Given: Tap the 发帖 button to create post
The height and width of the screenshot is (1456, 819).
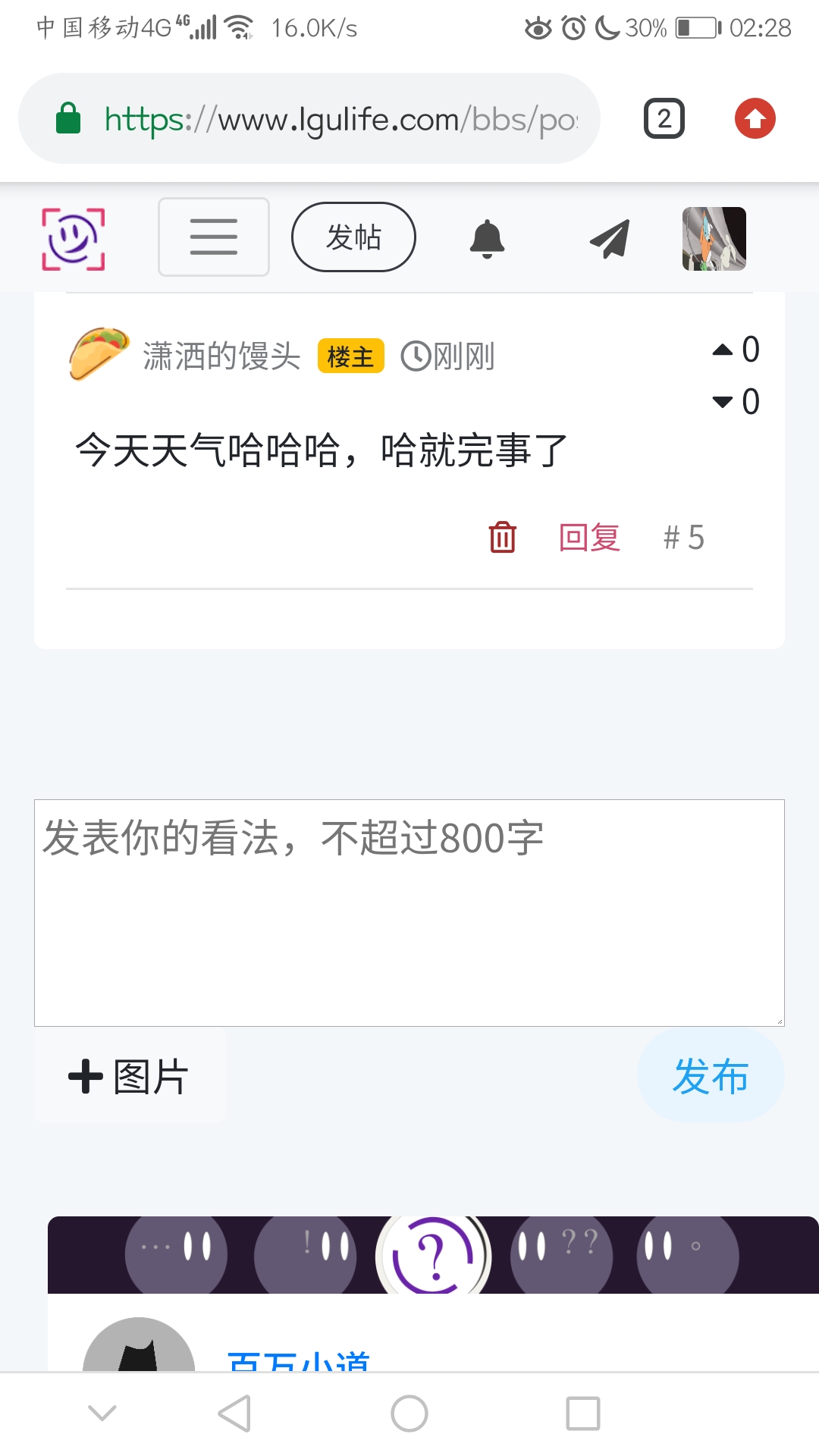Looking at the screenshot, I should pyautogui.click(x=353, y=237).
